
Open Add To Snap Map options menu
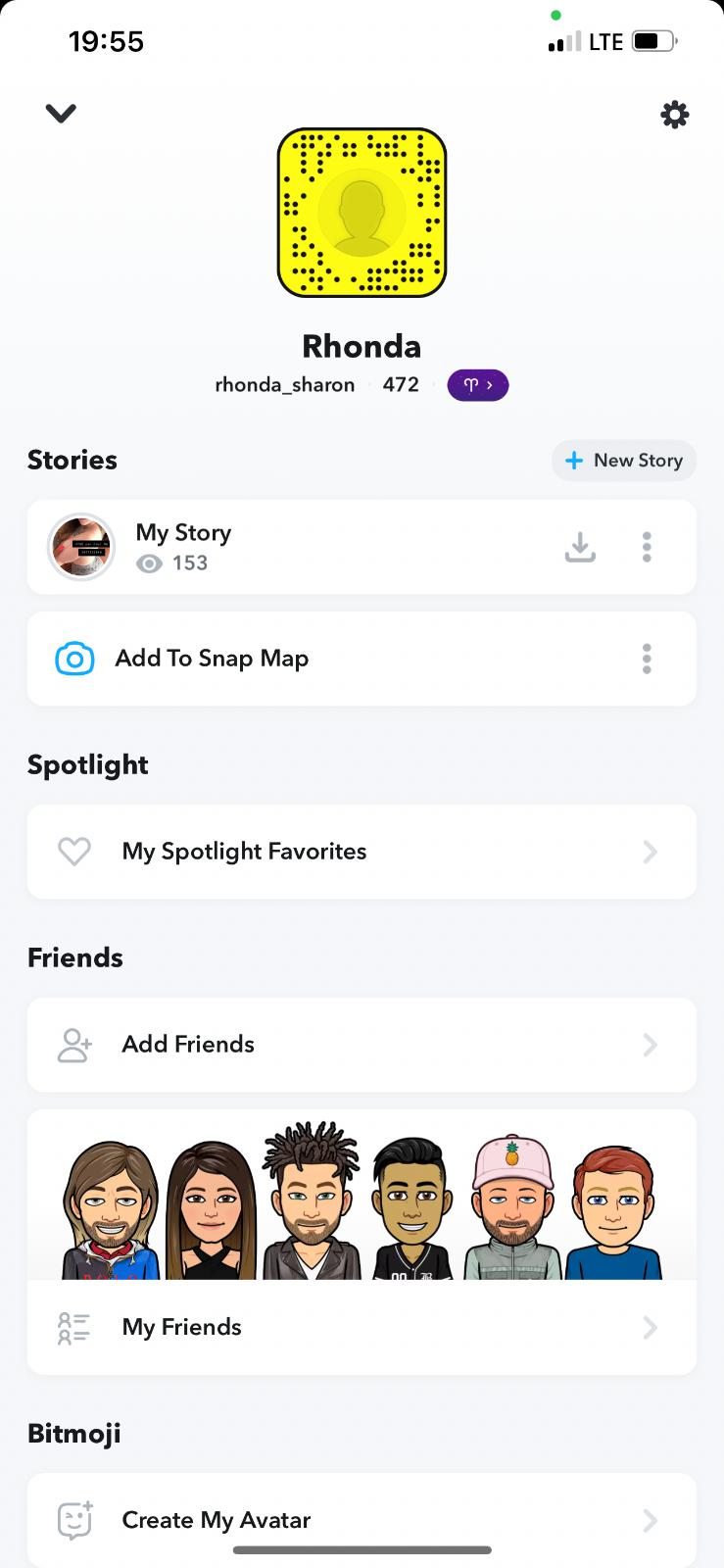[647, 659]
